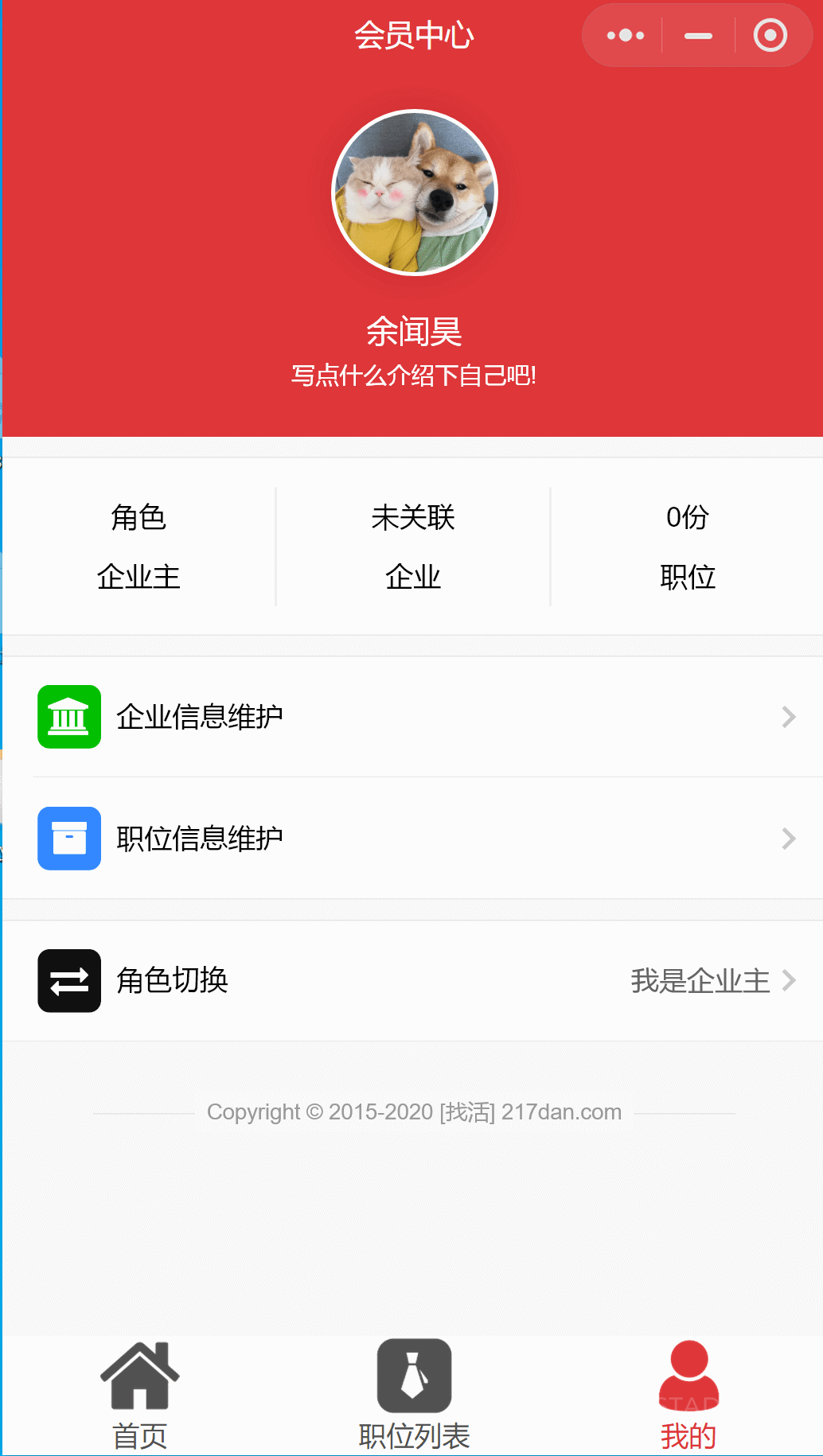
Task: Edit the 写点什么介绍下自己吧 intro text
Action: [x=413, y=376]
